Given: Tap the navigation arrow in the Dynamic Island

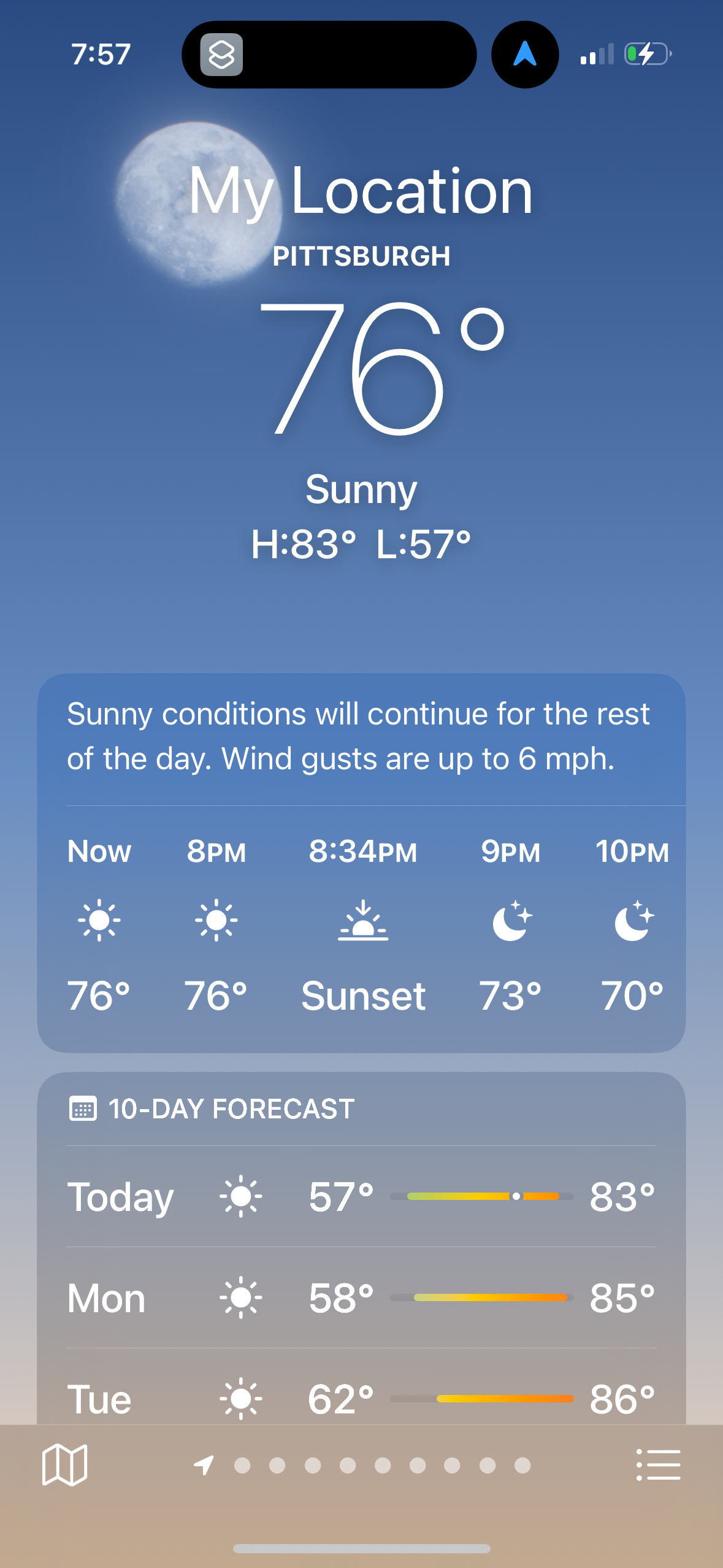Looking at the screenshot, I should [x=524, y=55].
